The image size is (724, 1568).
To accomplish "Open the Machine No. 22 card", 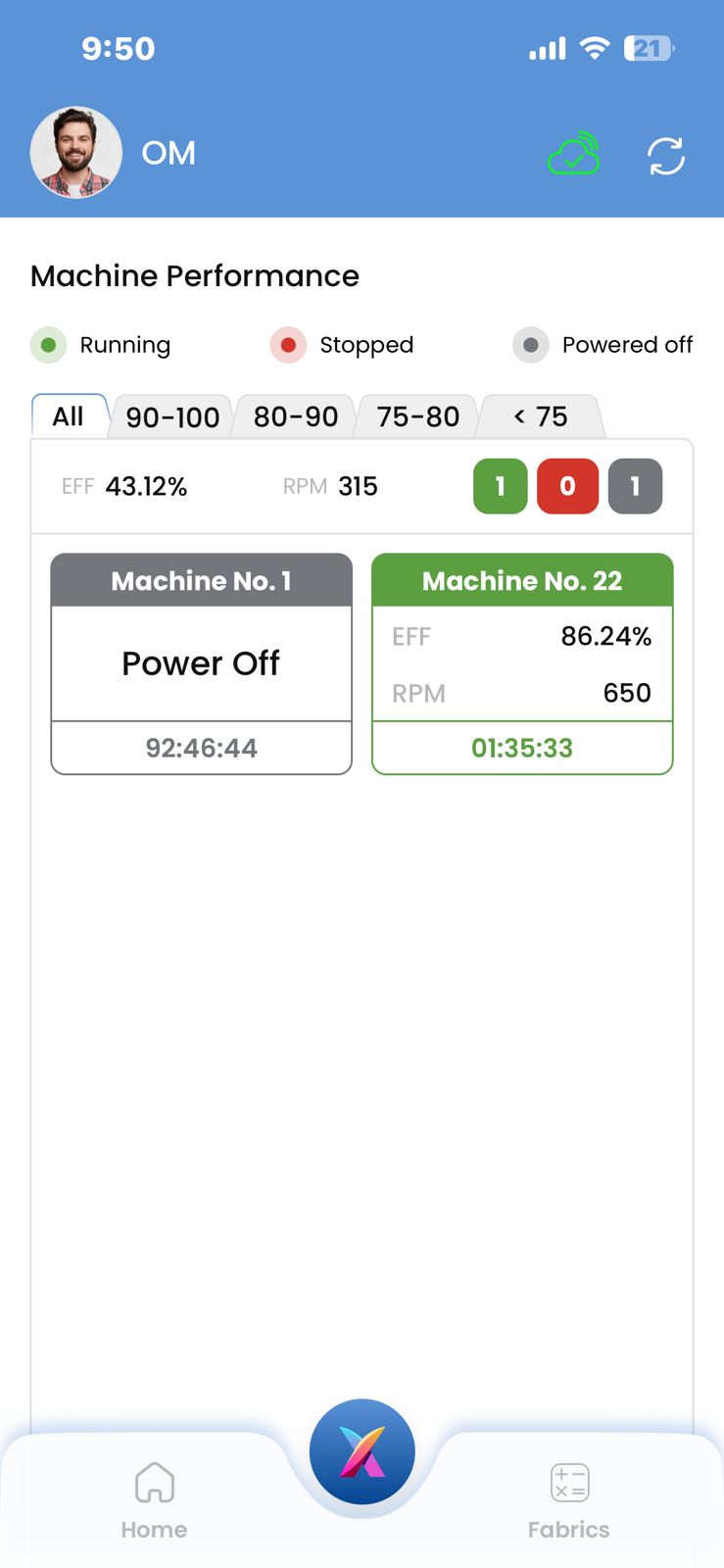I will click(x=522, y=662).
